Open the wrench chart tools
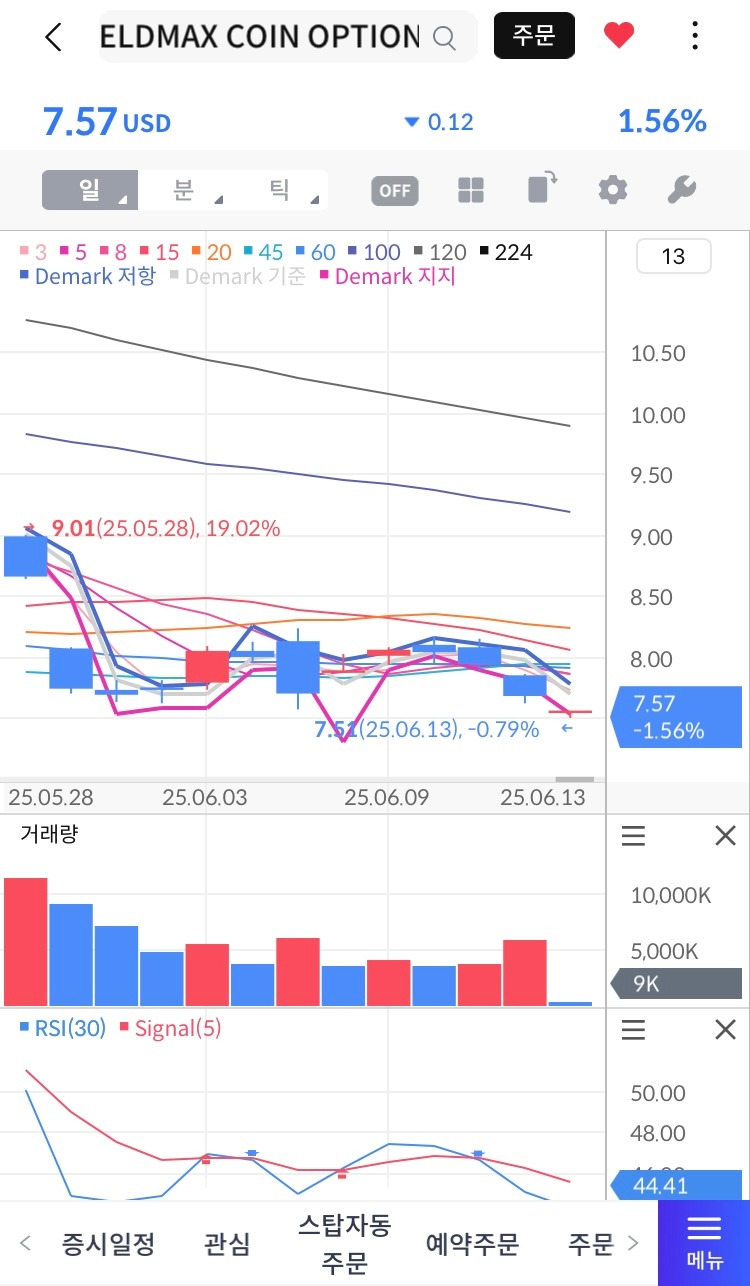Image resolution: width=750 pixels, height=1286 pixels. click(x=681, y=190)
